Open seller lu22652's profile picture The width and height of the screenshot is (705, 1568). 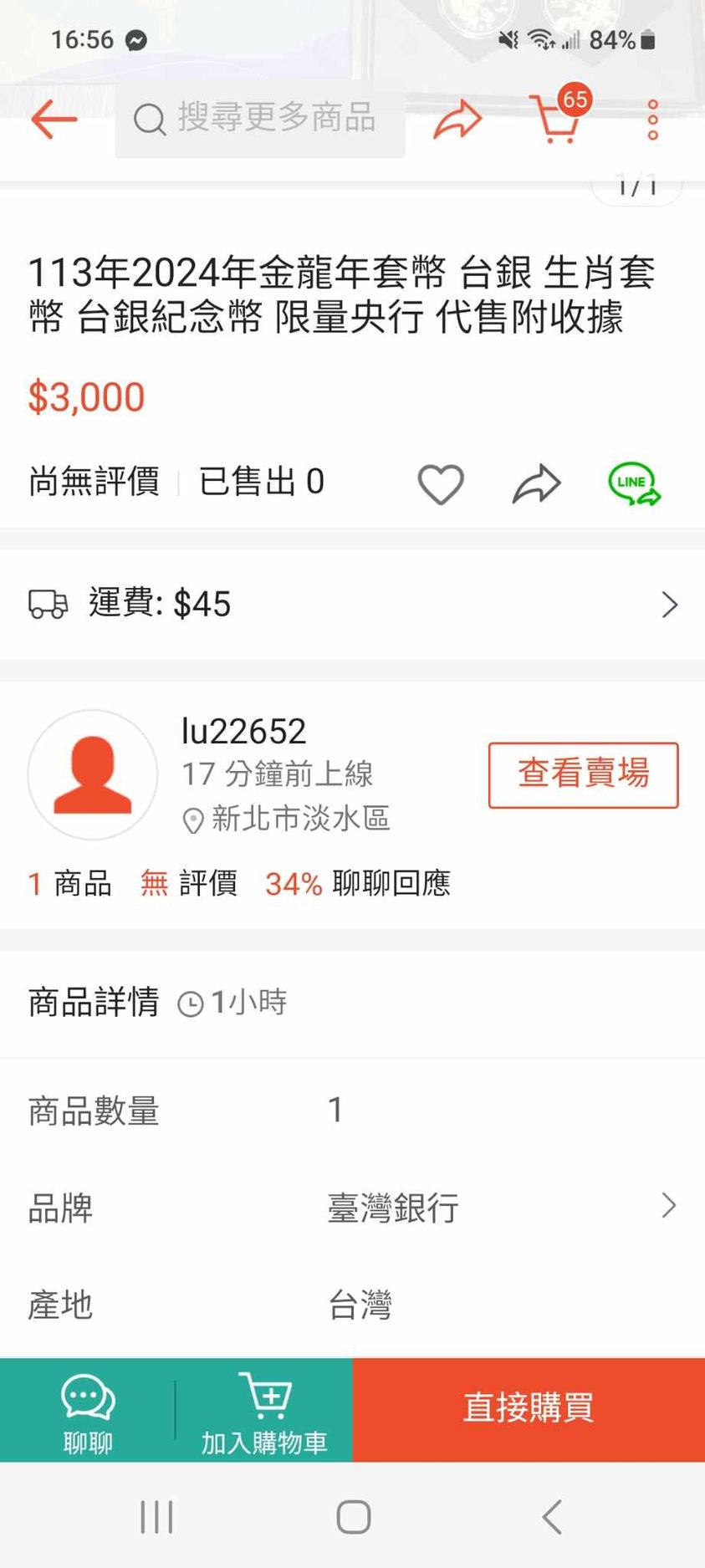point(93,774)
